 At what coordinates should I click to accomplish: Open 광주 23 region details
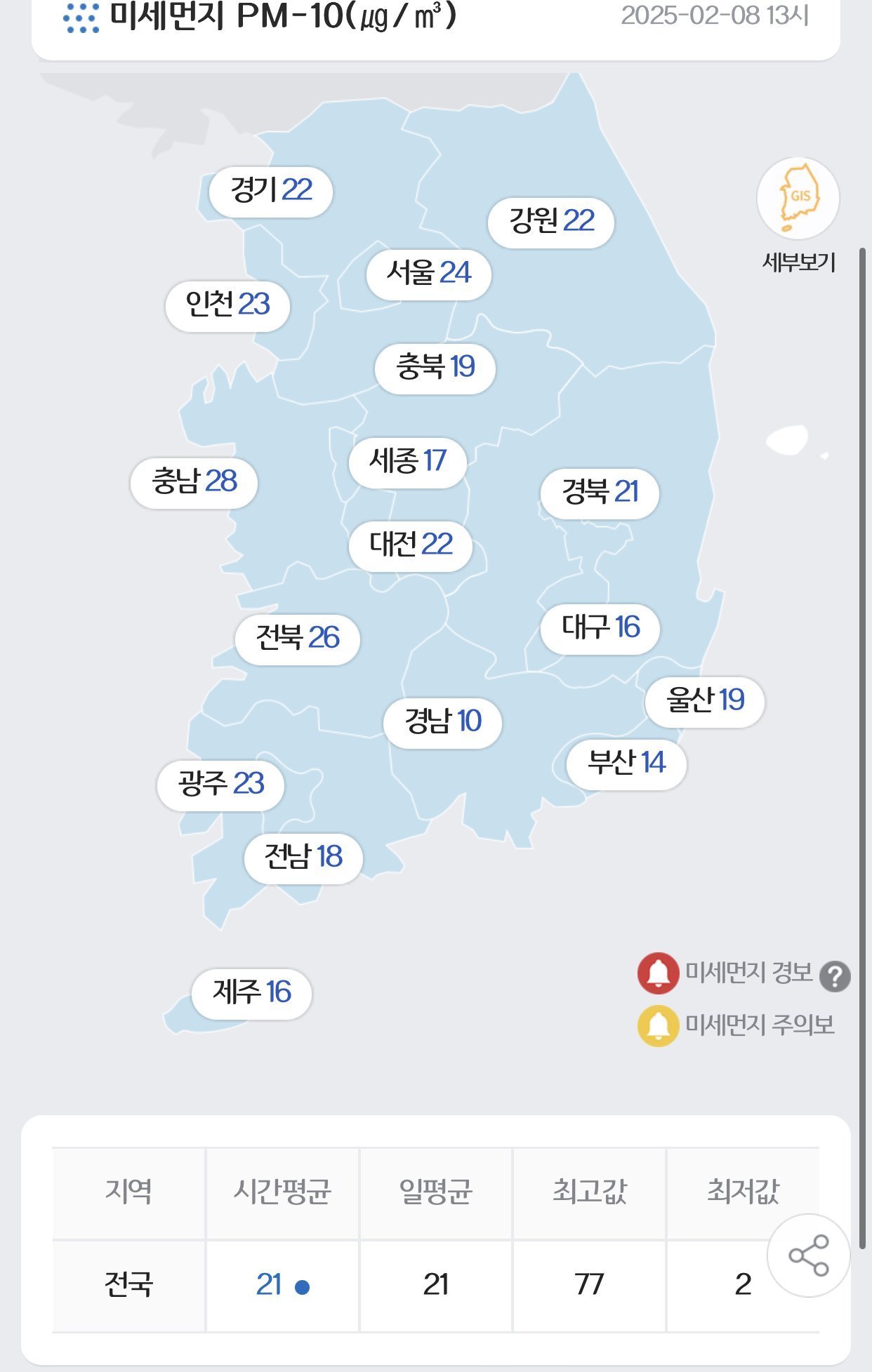point(220,785)
